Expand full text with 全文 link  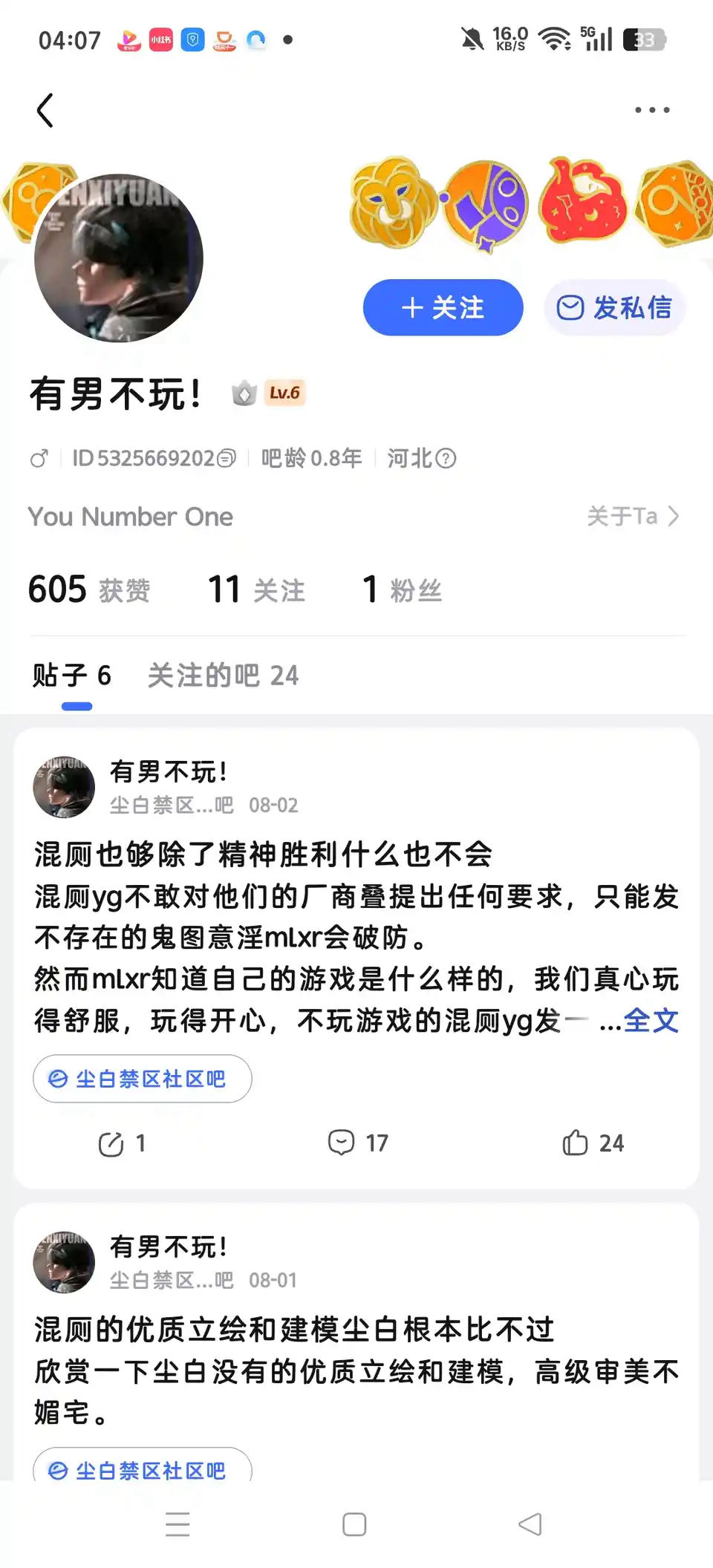coord(651,1021)
